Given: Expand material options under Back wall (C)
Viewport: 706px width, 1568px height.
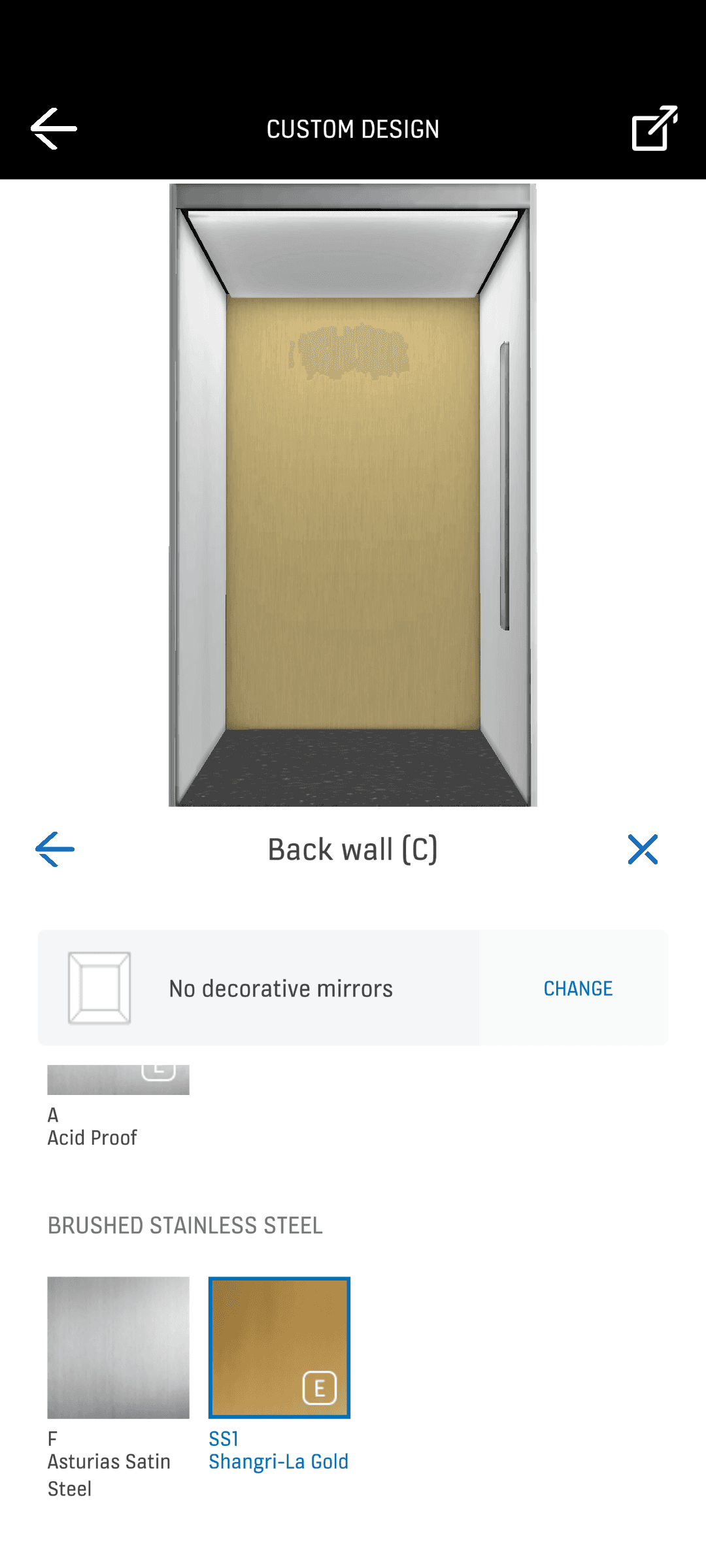Looking at the screenshot, I should tap(352, 849).
